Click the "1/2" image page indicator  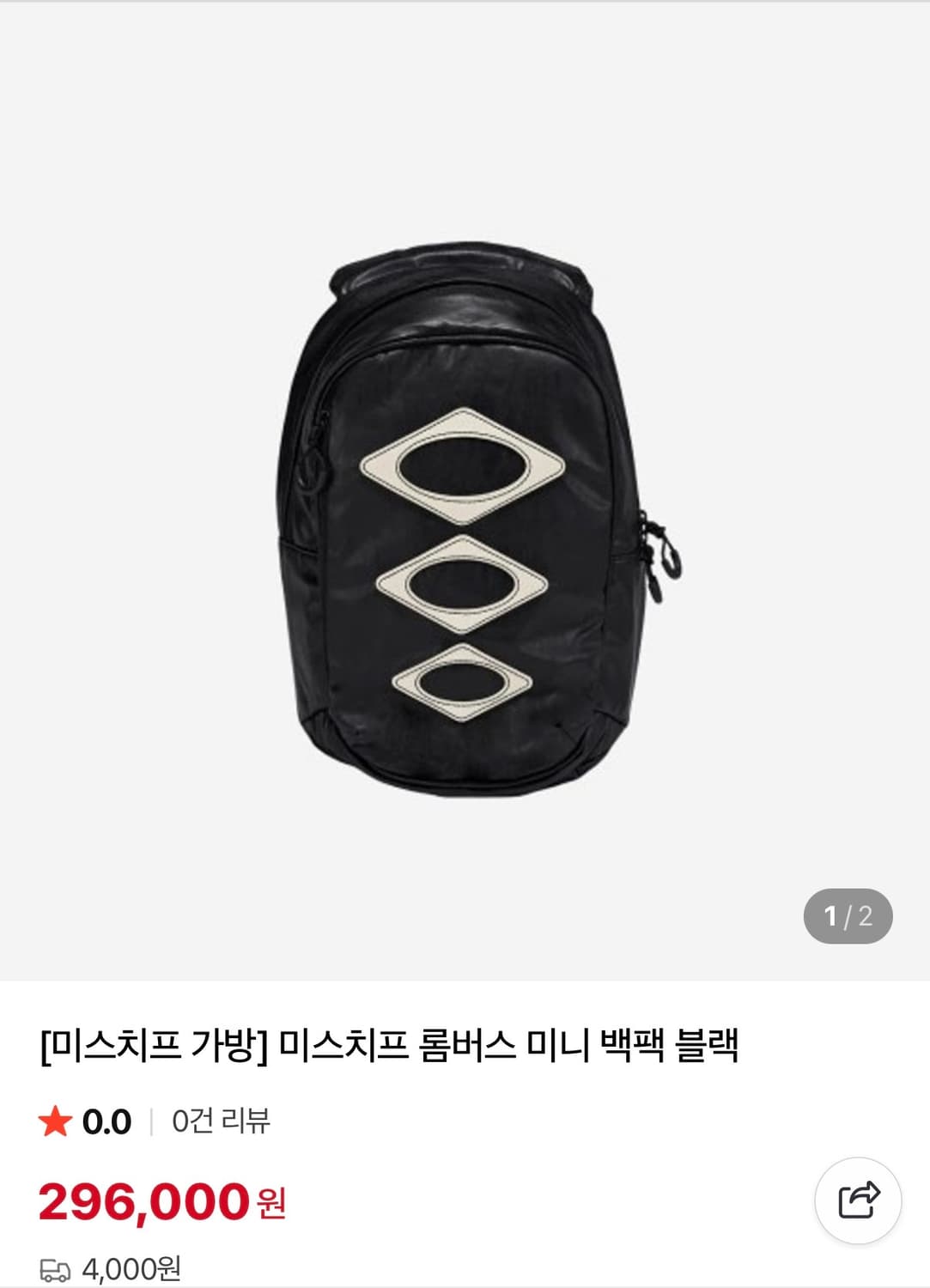848,914
